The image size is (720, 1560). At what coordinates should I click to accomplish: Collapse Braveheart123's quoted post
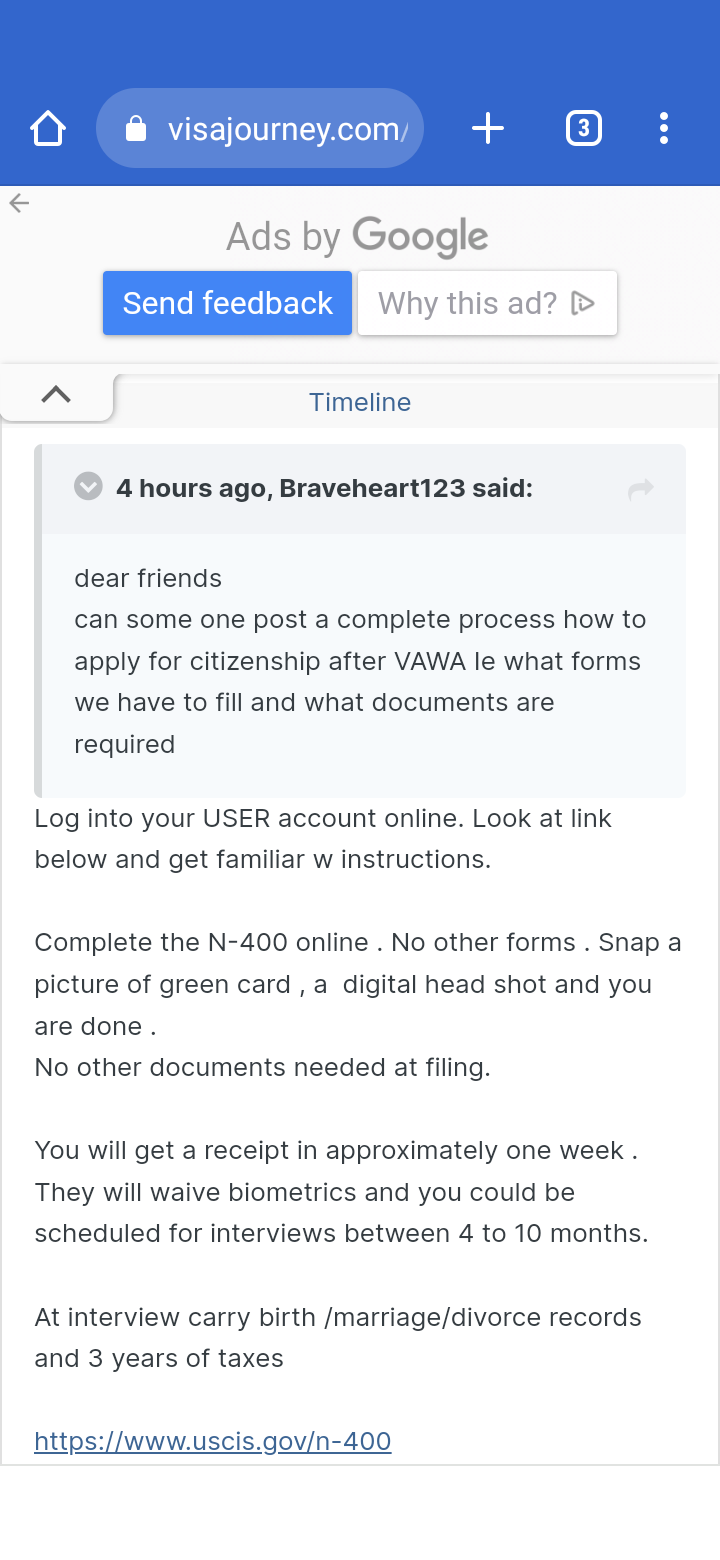pos(89,487)
